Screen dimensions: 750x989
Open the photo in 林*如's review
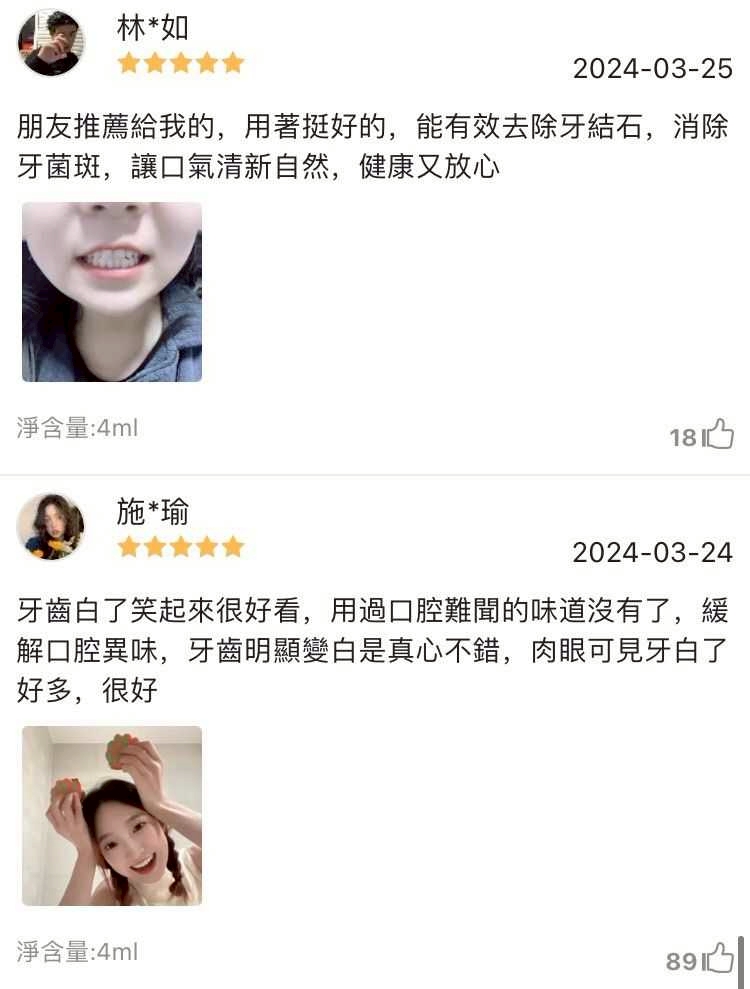point(112,292)
